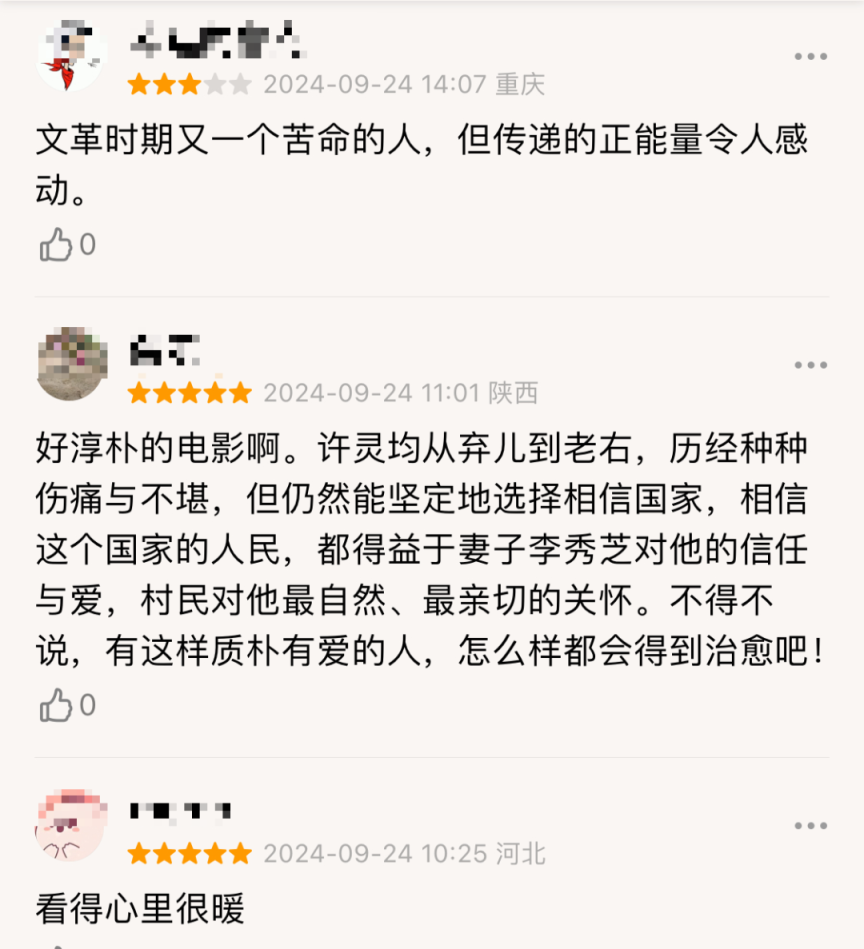Open more options on the 重庆 review
Viewport: 864px width, 949px height.
coord(810,57)
